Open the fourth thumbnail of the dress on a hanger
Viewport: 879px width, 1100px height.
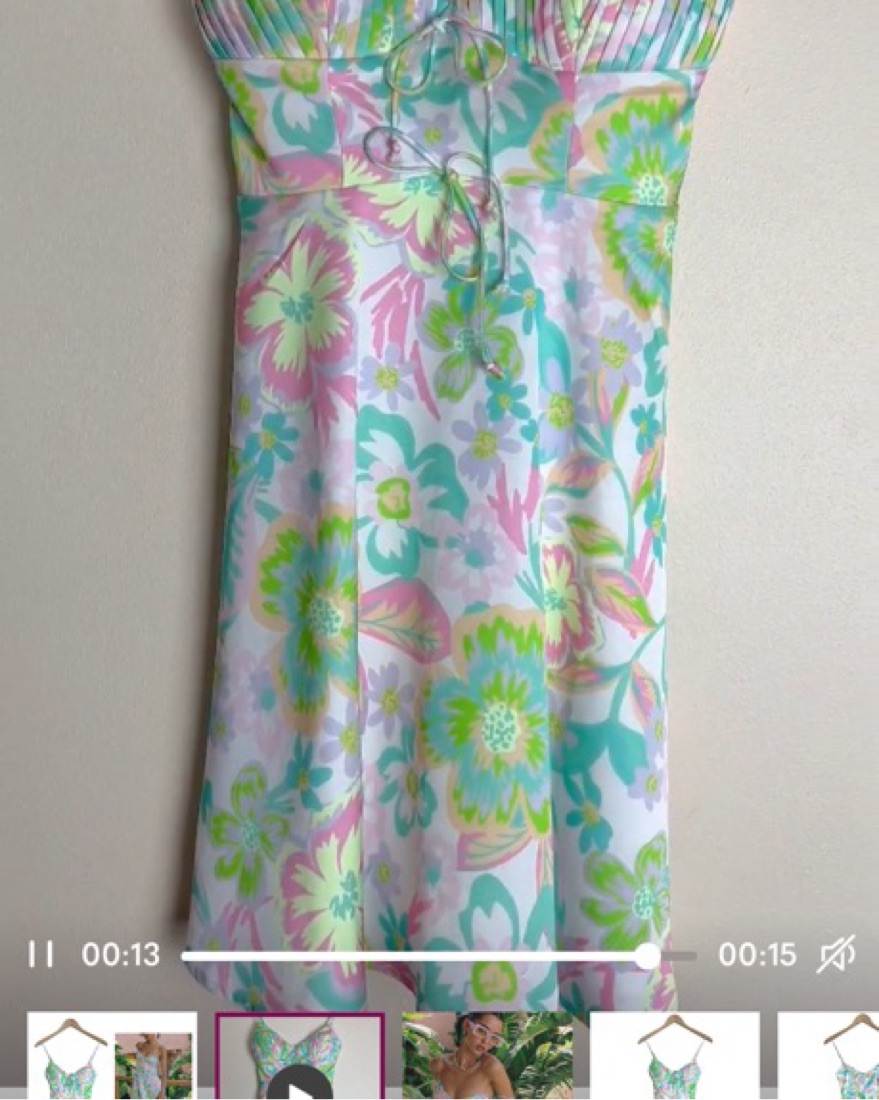tap(674, 1056)
